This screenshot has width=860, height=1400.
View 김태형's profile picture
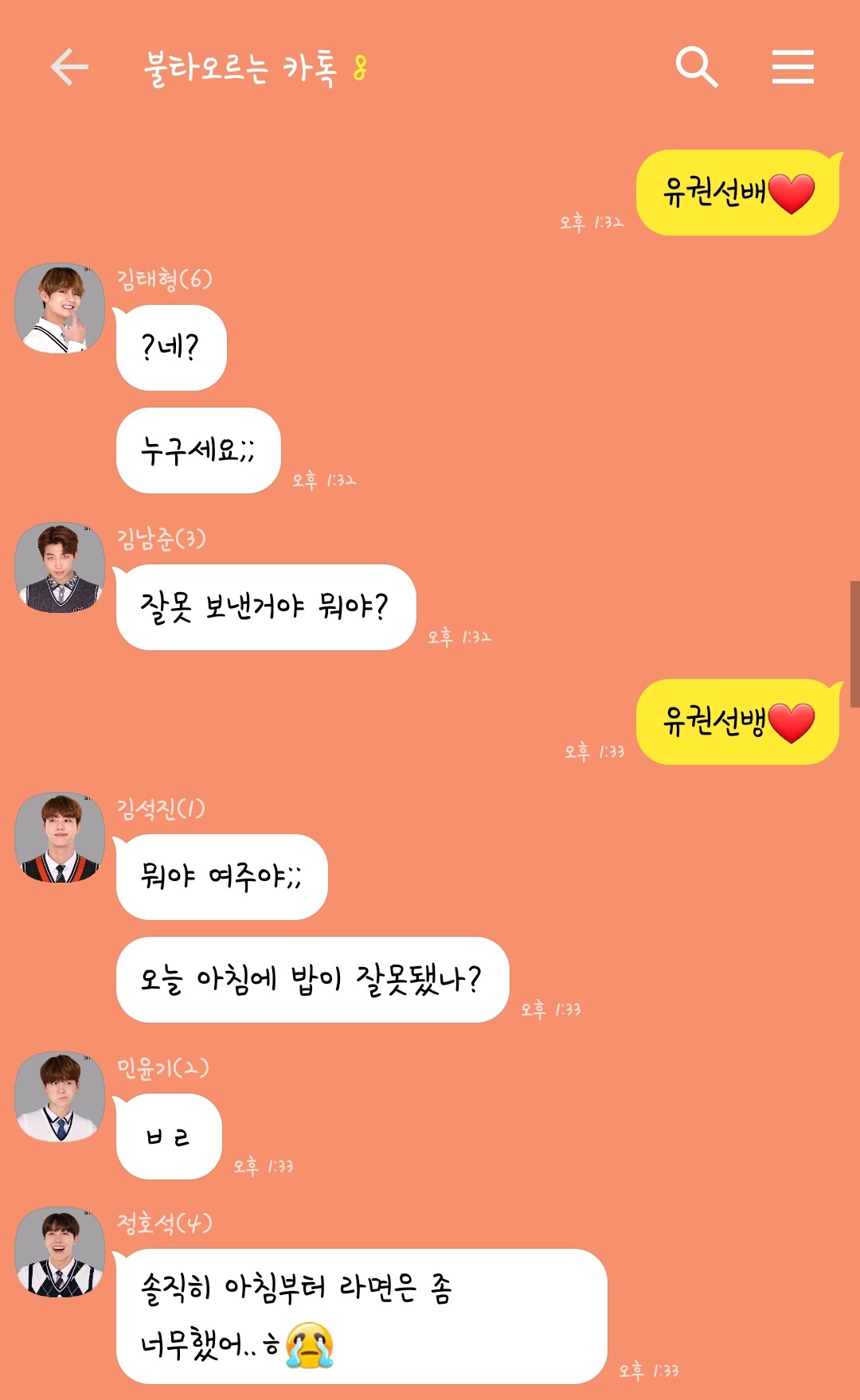coord(60,309)
